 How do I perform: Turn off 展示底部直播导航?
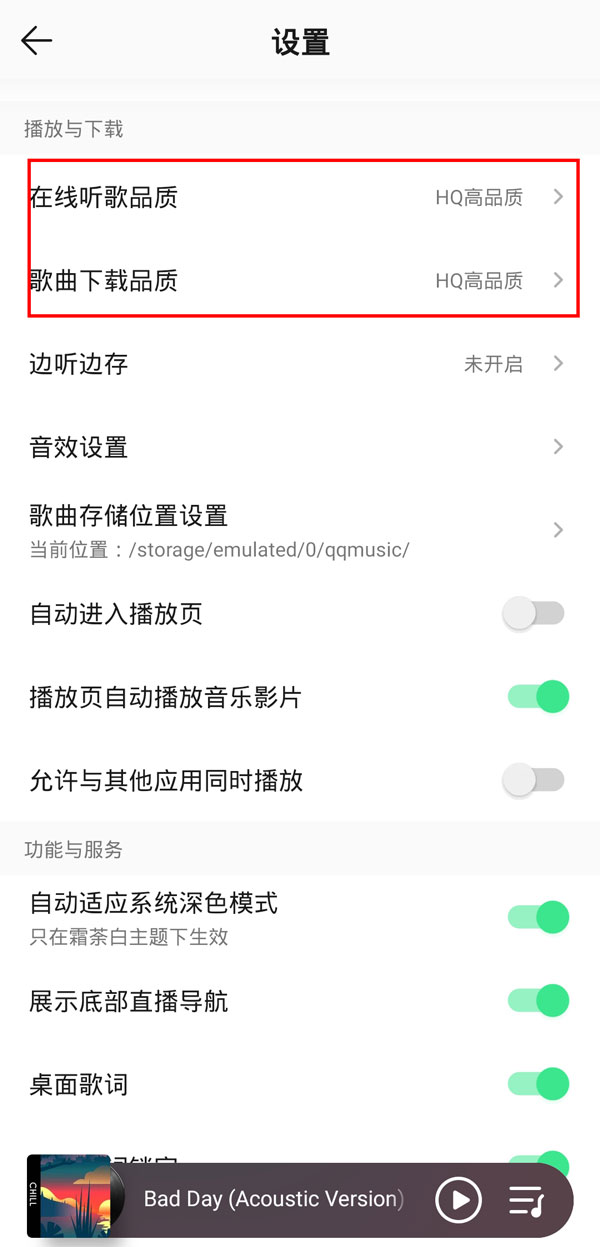click(538, 1001)
